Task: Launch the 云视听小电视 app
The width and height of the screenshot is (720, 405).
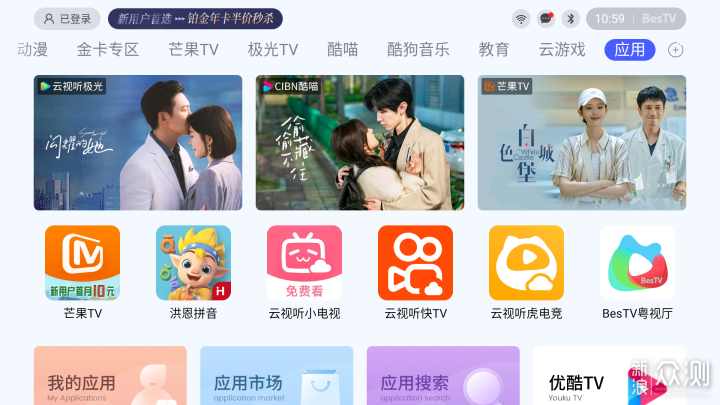Action: (x=304, y=263)
